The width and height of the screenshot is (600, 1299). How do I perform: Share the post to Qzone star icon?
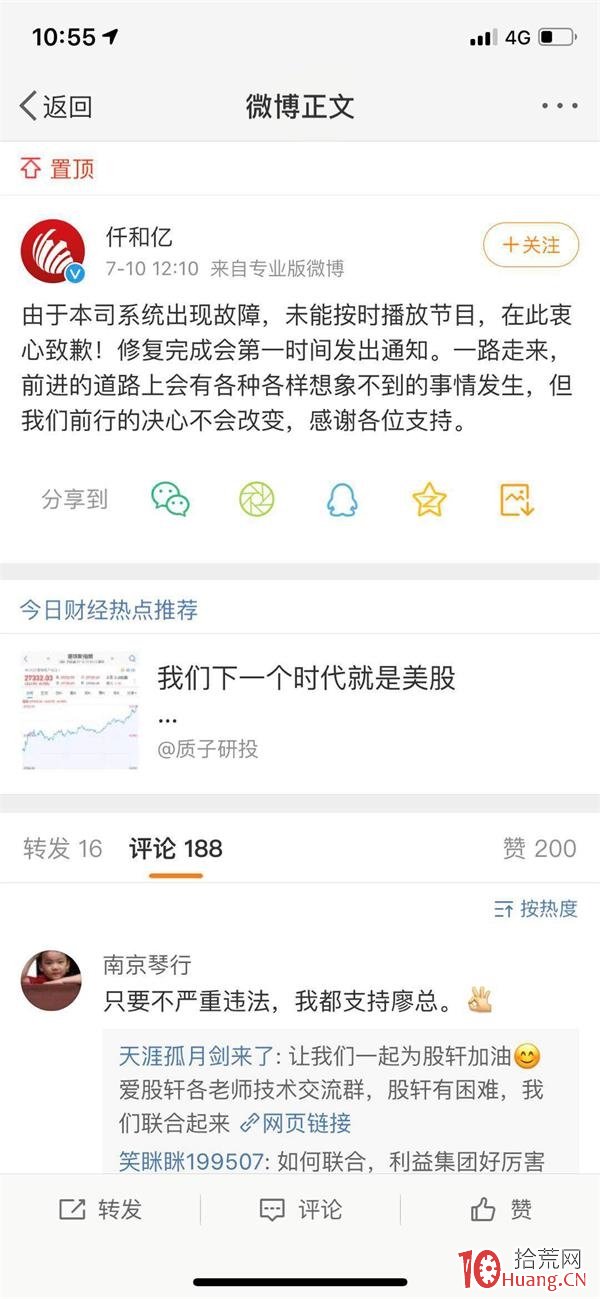(x=429, y=499)
